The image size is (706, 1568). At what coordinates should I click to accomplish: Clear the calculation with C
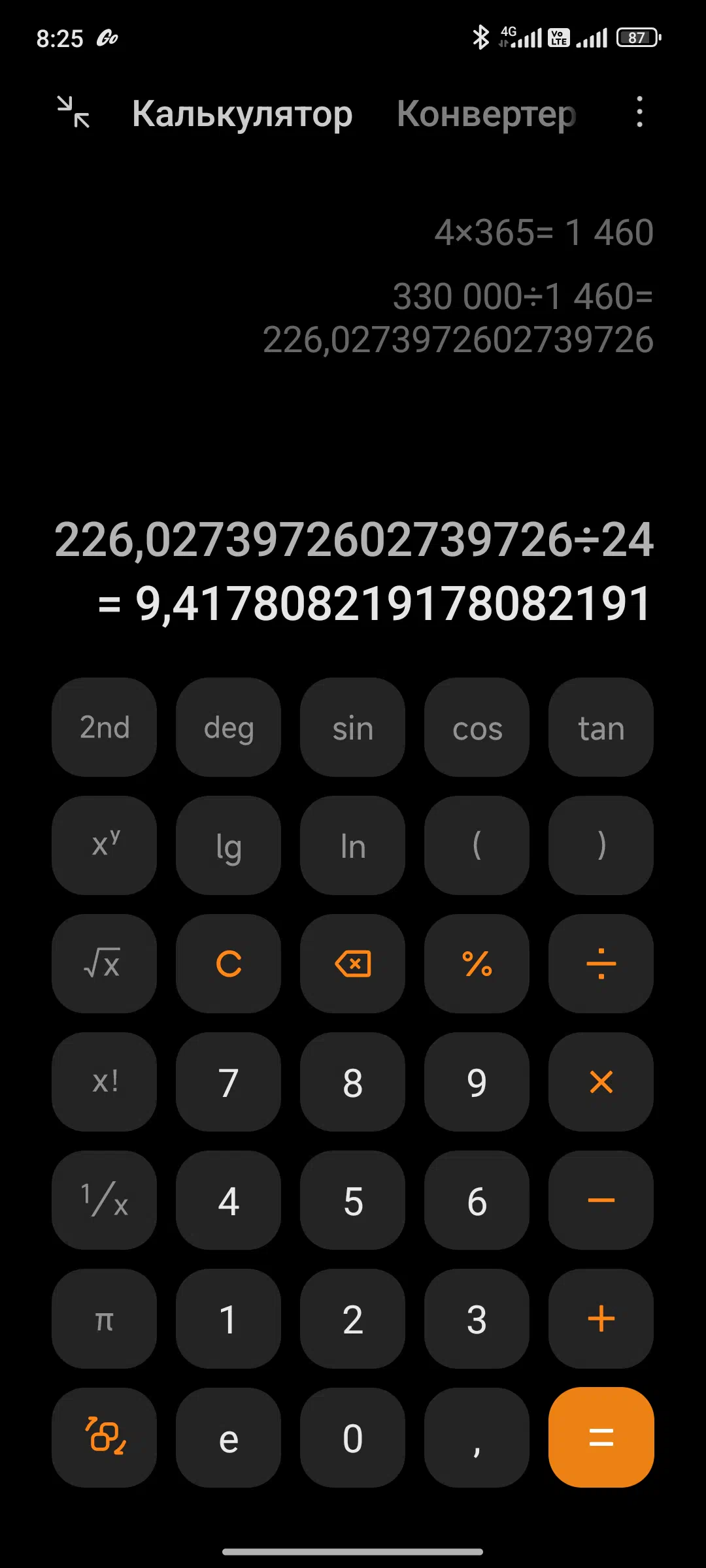(229, 964)
